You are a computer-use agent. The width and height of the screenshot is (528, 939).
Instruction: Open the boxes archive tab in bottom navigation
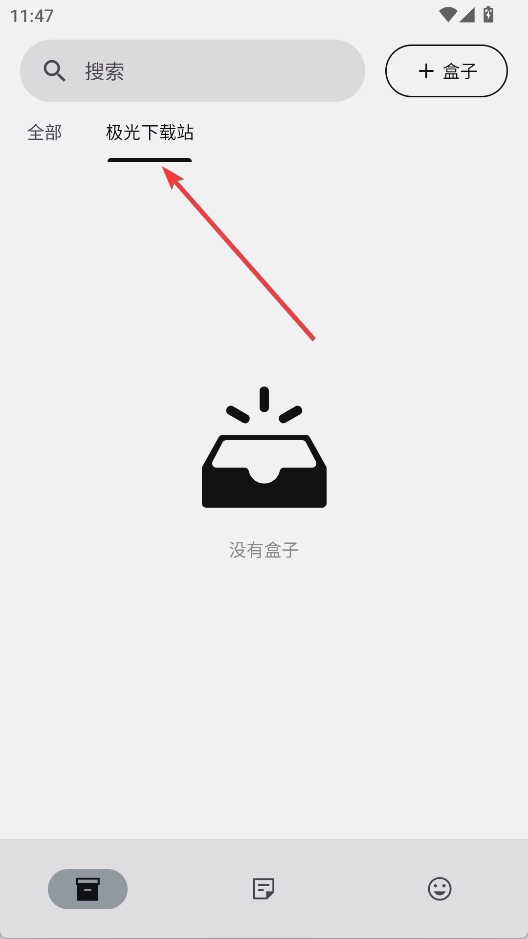pyautogui.click(x=87, y=889)
